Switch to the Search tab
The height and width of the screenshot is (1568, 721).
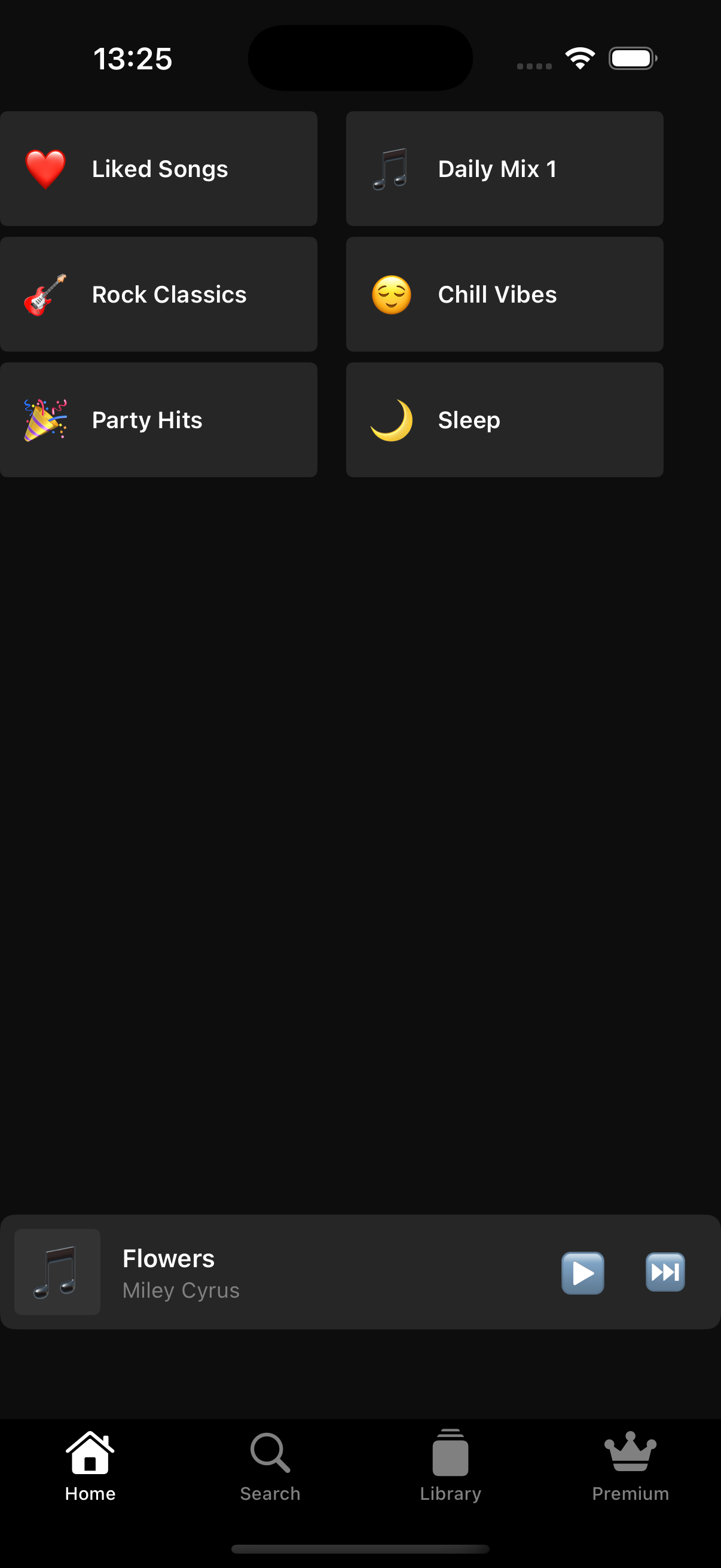(x=270, y=1467)
